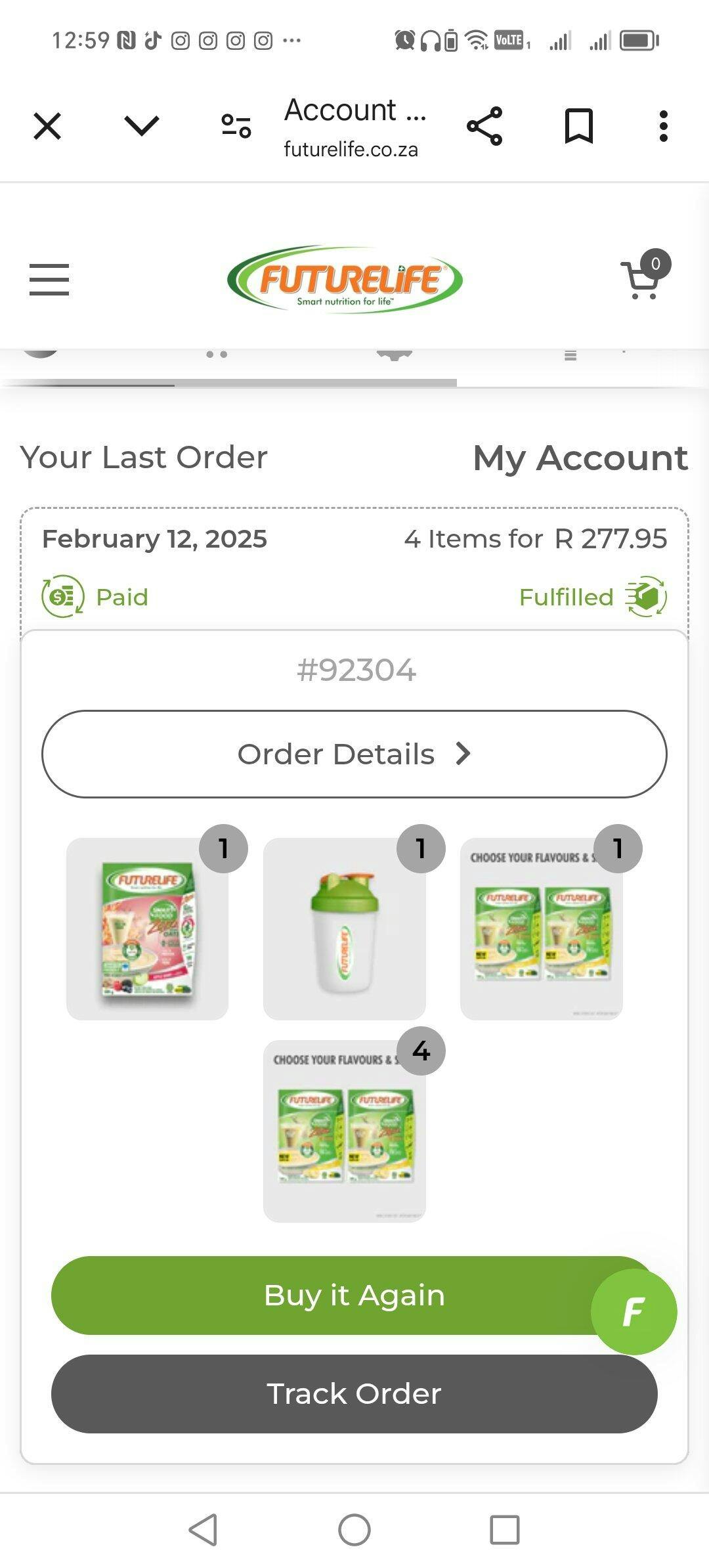Bookmark this page in the browser

point(578,126)
